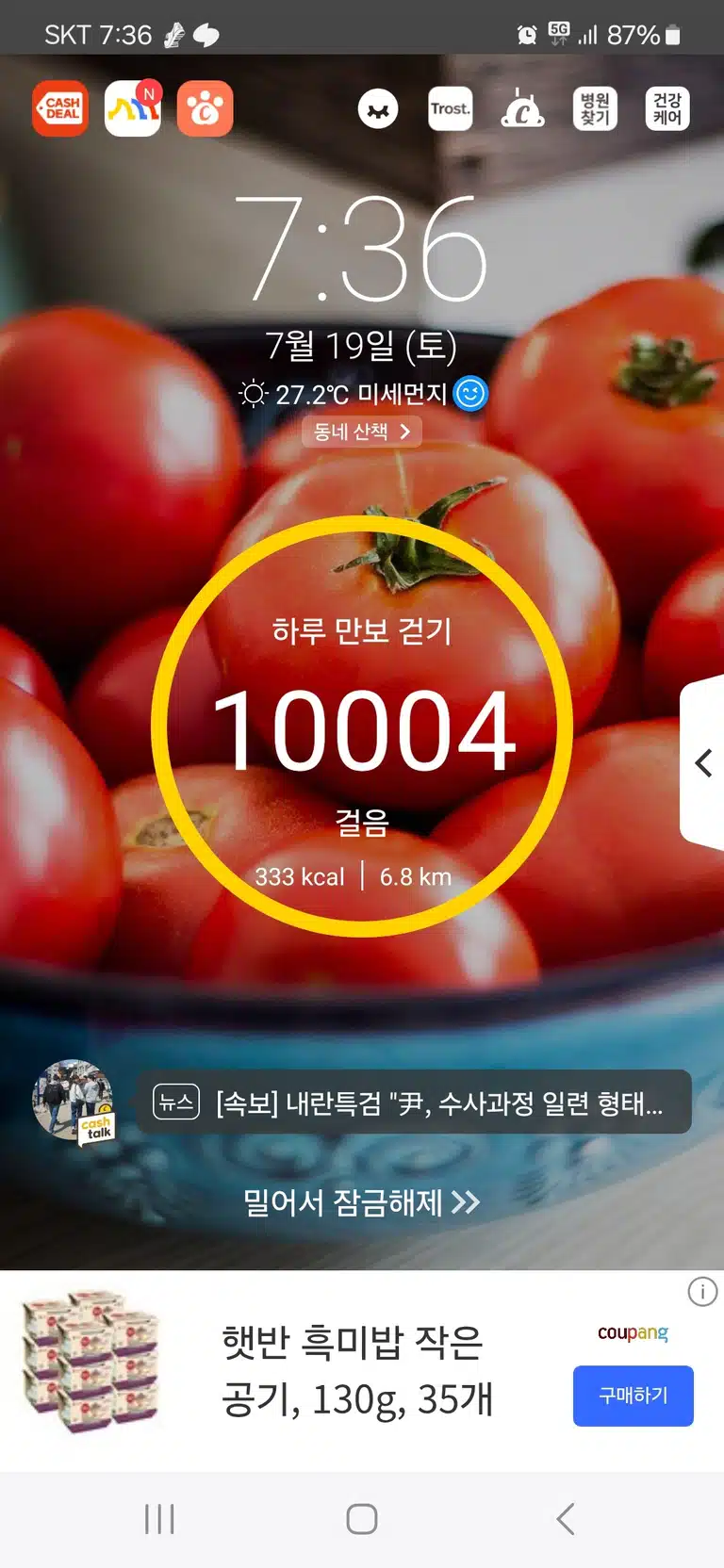Open the bell-shaped C icon
This screenshot has width=724, height=1568.
tap(522, 109)
